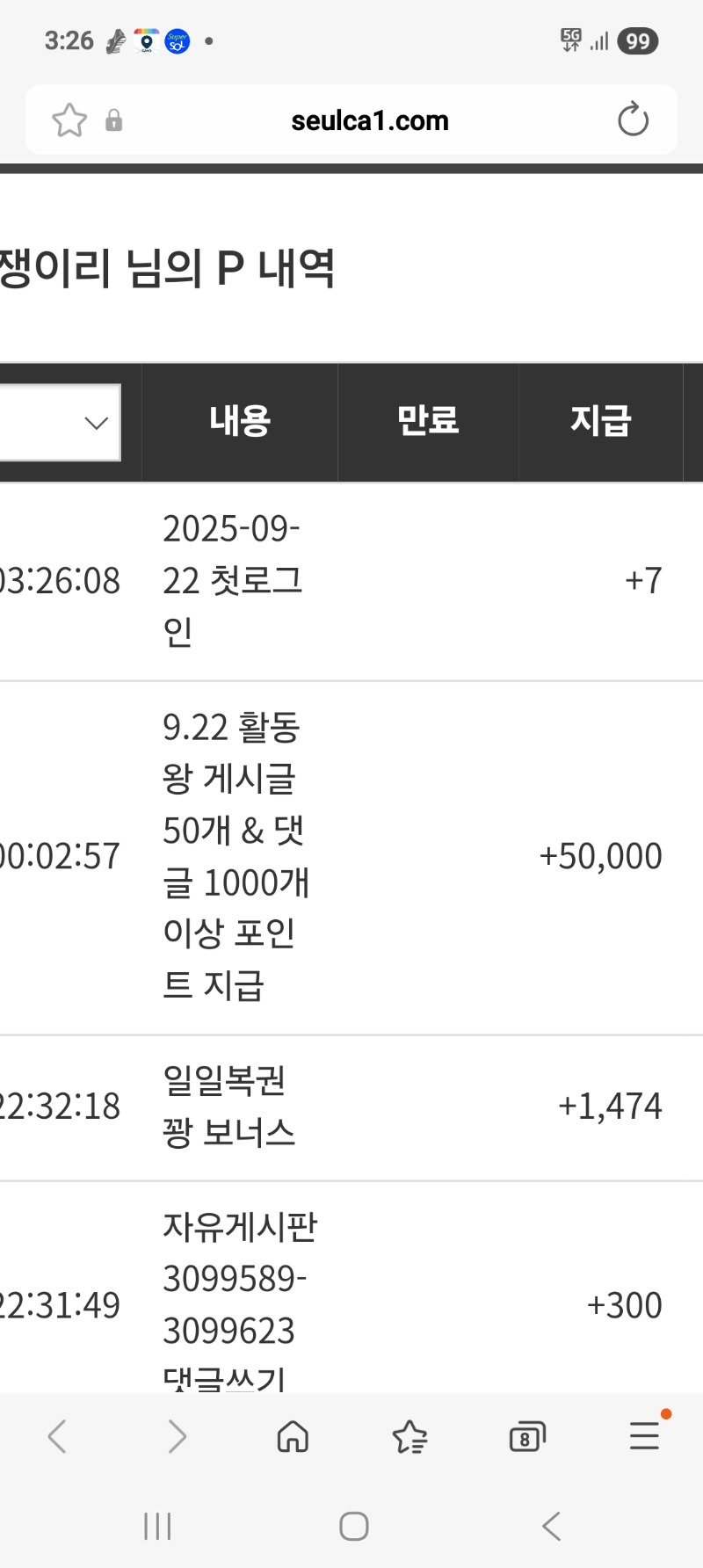Open the bookmarks list
Image resolution: width=703 pixels, height=1568 pixels.
point(409,1437)
